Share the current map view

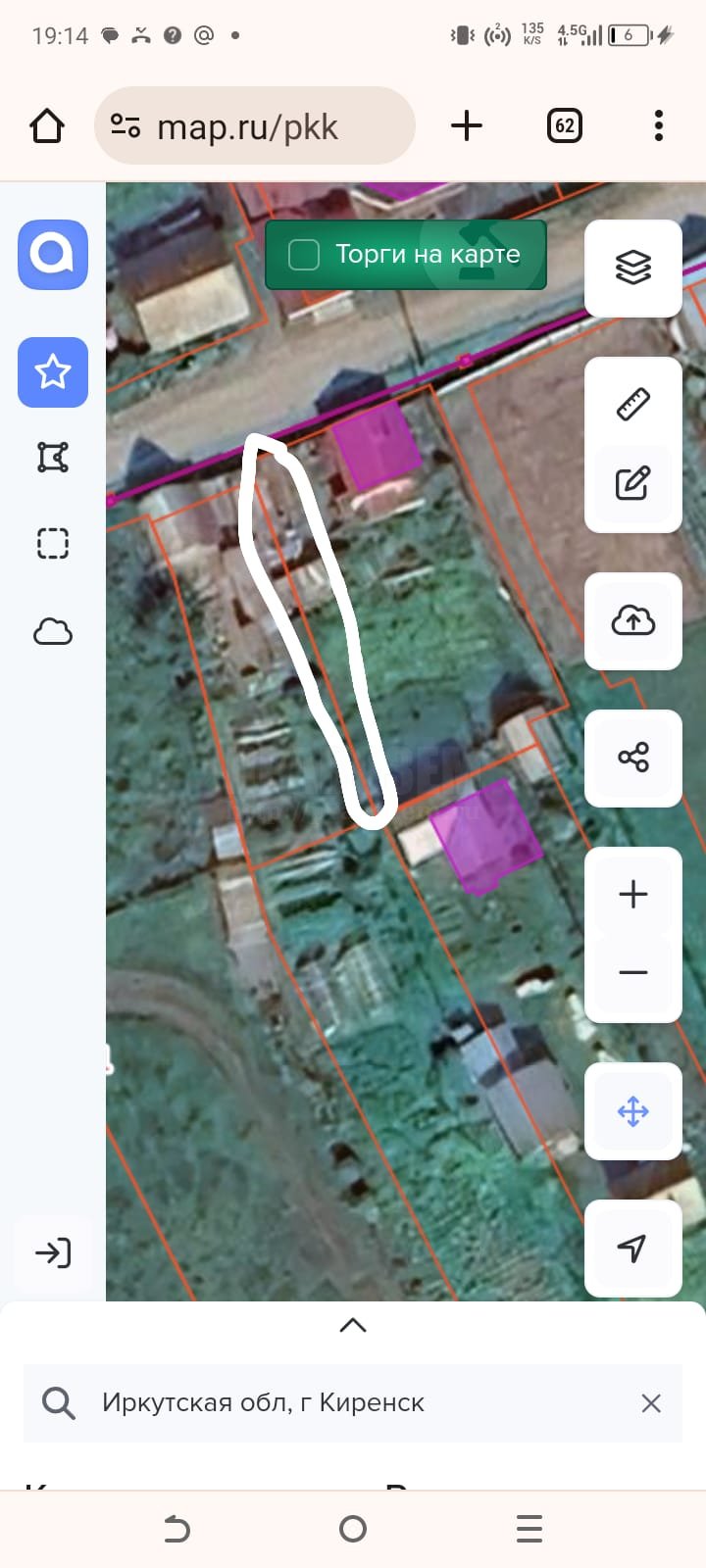[x=633, y=758]
